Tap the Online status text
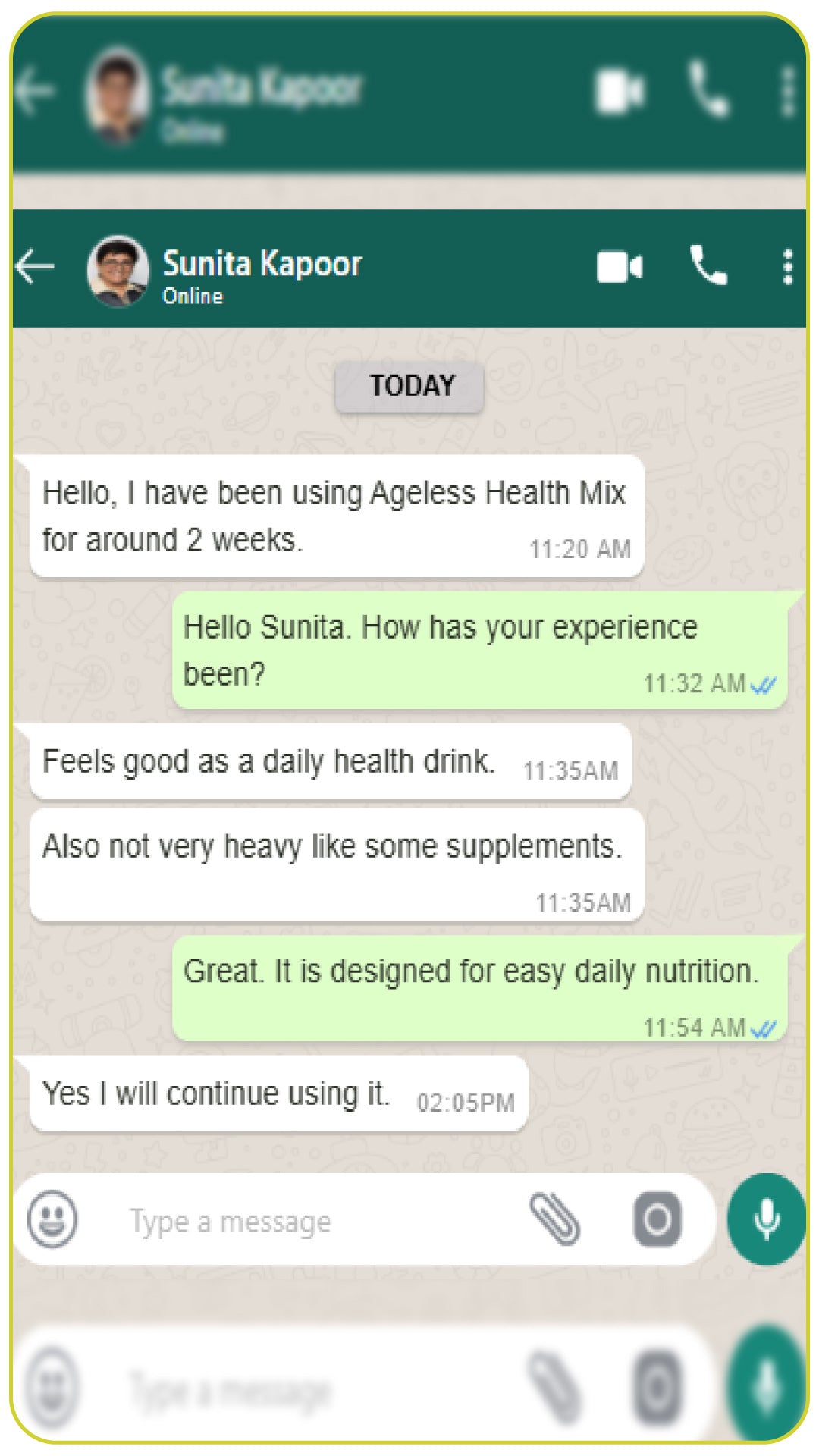This screenshot has width=819, height=1456. 193,296
